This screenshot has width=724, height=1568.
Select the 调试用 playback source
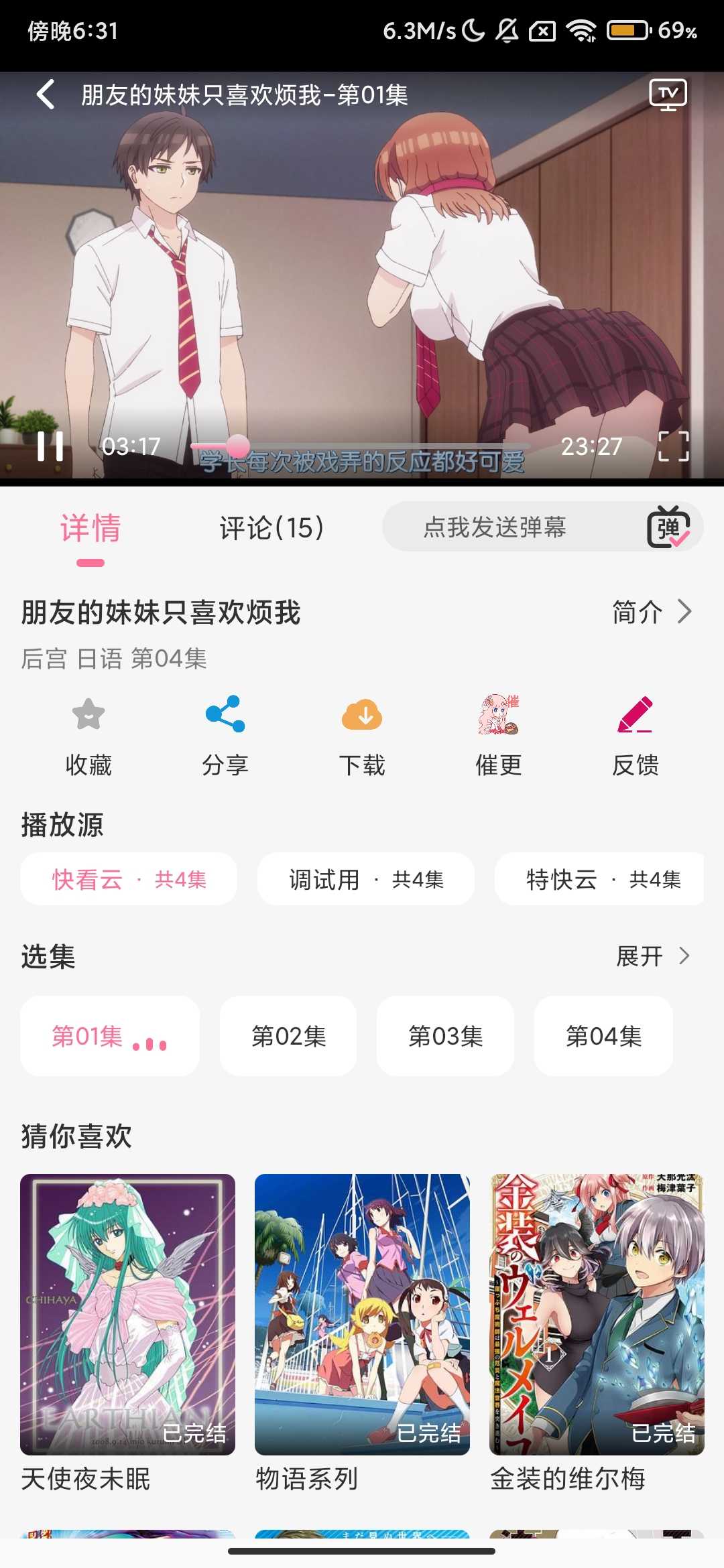[366, 879]
